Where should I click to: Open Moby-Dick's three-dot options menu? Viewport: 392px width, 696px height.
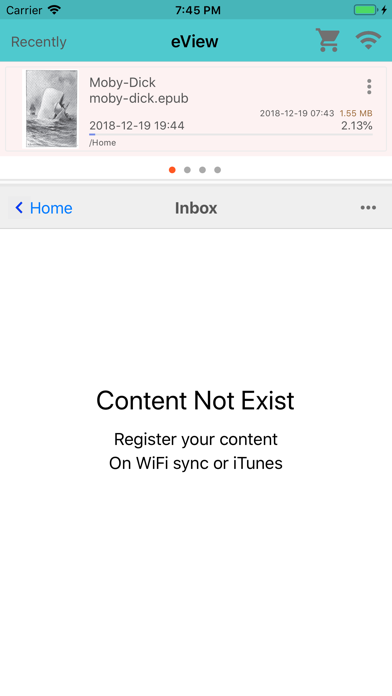(369, 87)
